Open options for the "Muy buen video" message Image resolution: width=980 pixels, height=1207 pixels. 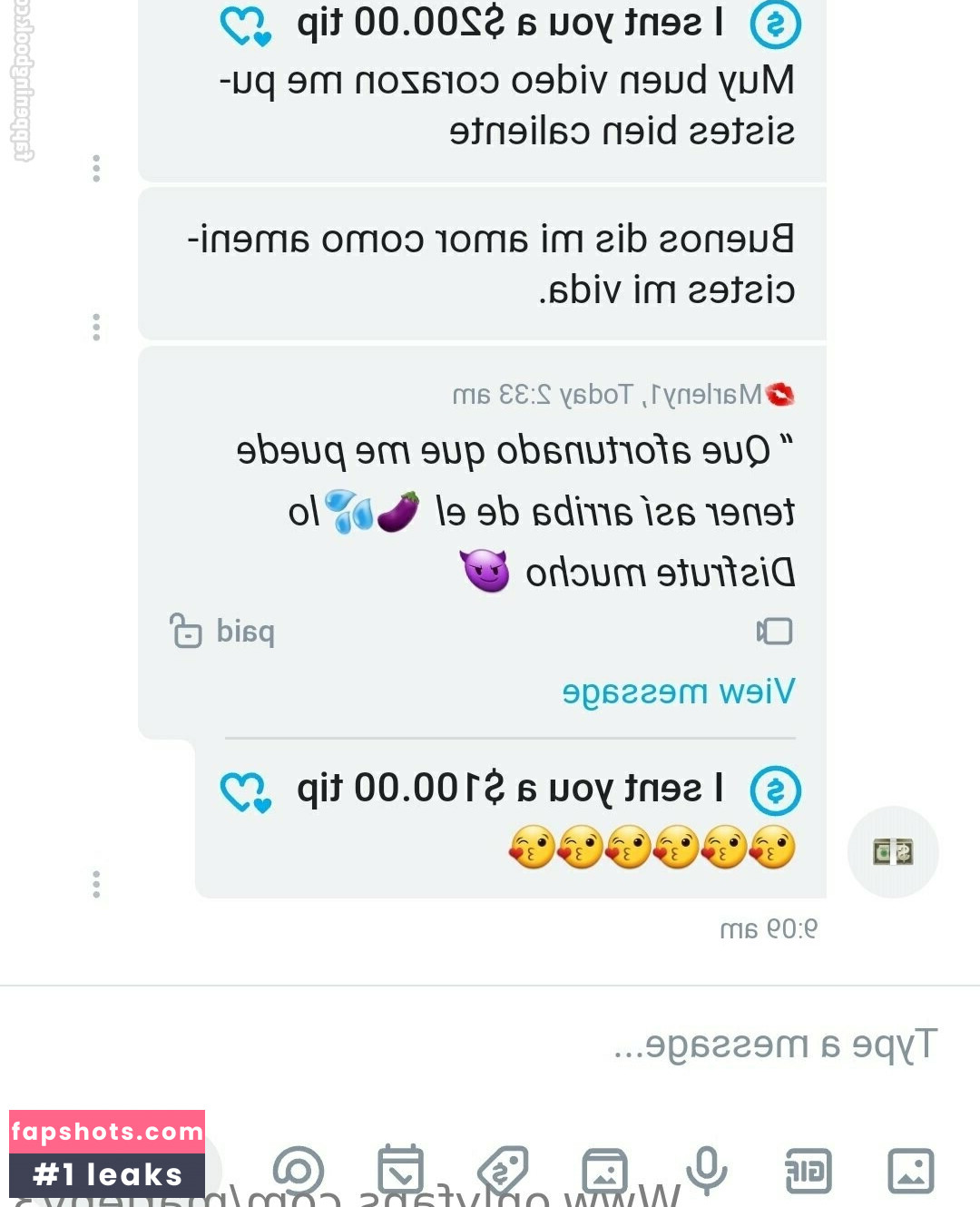96,168
